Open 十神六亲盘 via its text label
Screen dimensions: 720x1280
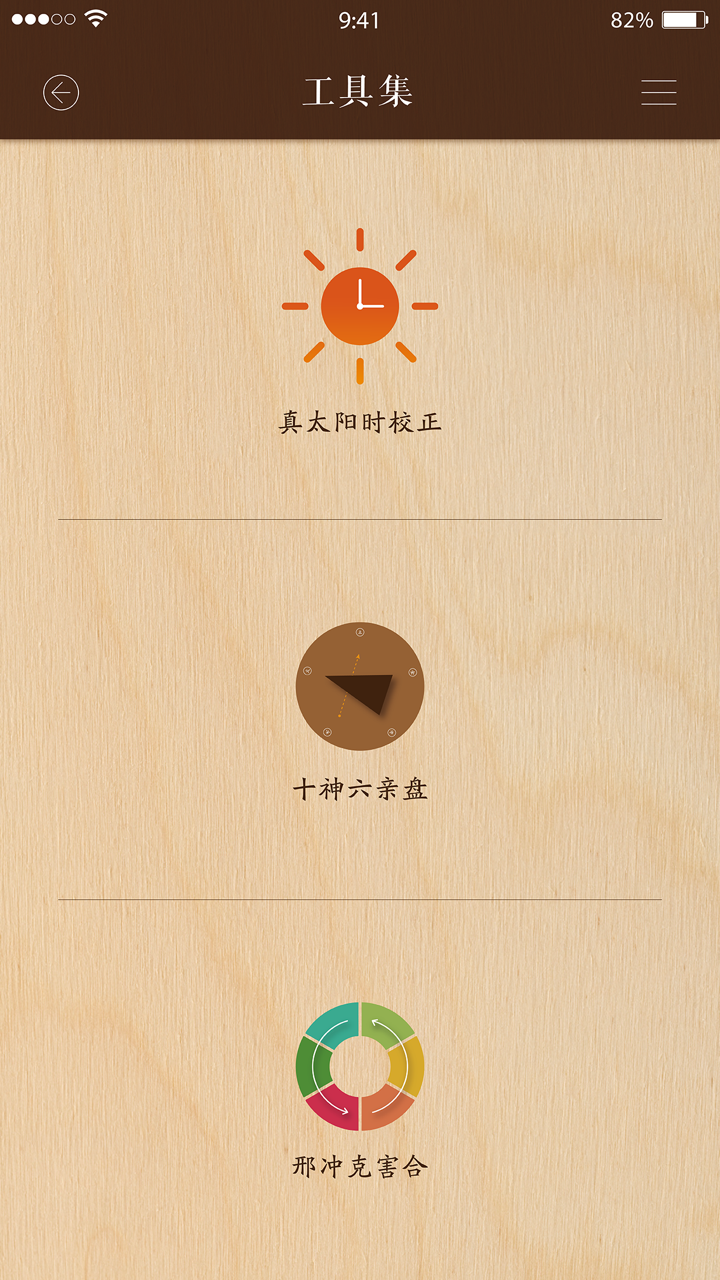(360, 790)
